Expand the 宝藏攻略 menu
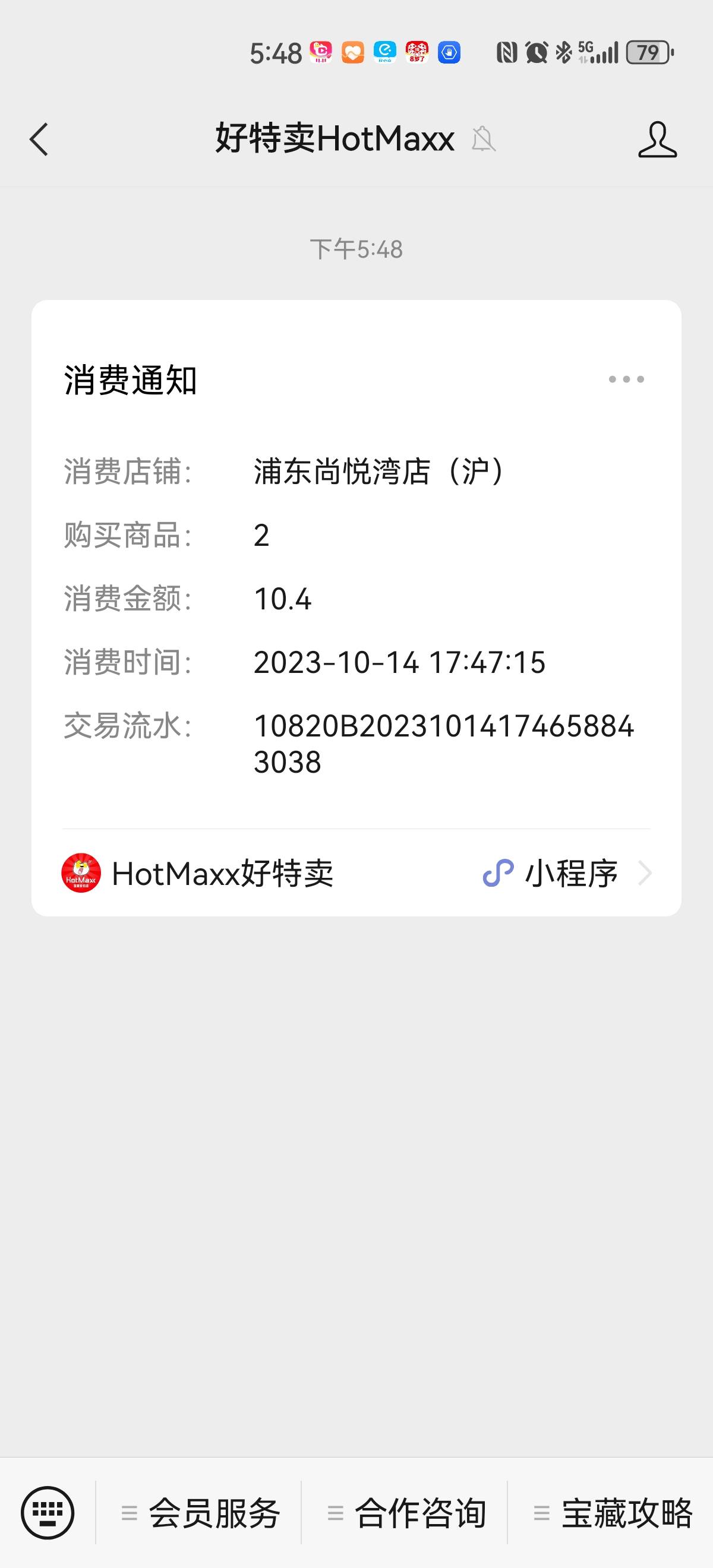 click(x=612, y=1513)
